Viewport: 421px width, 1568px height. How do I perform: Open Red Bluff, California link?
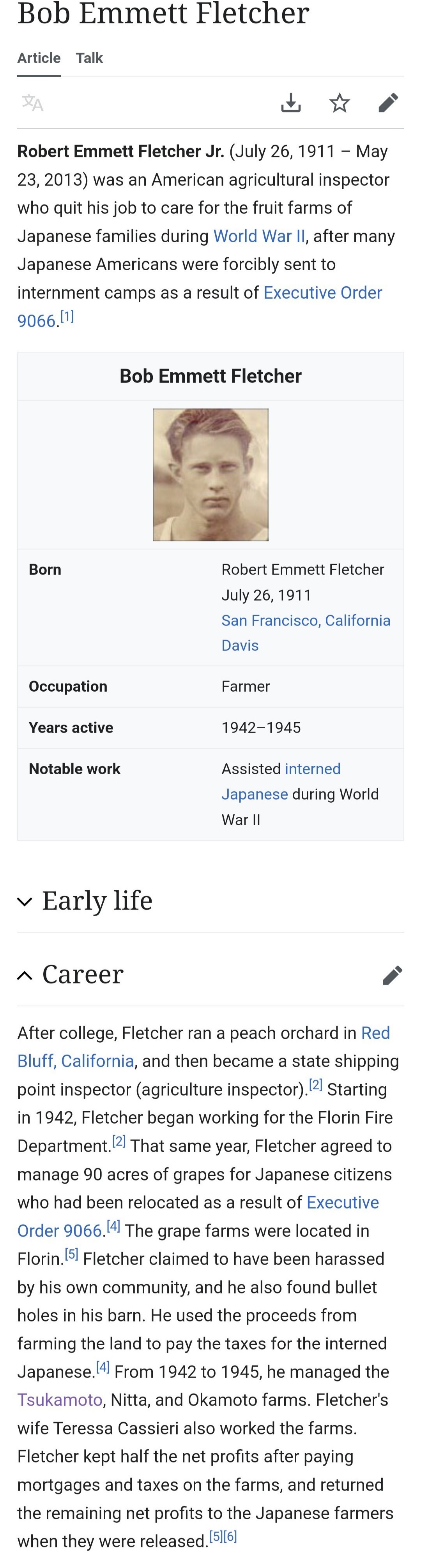point(76,1061)
